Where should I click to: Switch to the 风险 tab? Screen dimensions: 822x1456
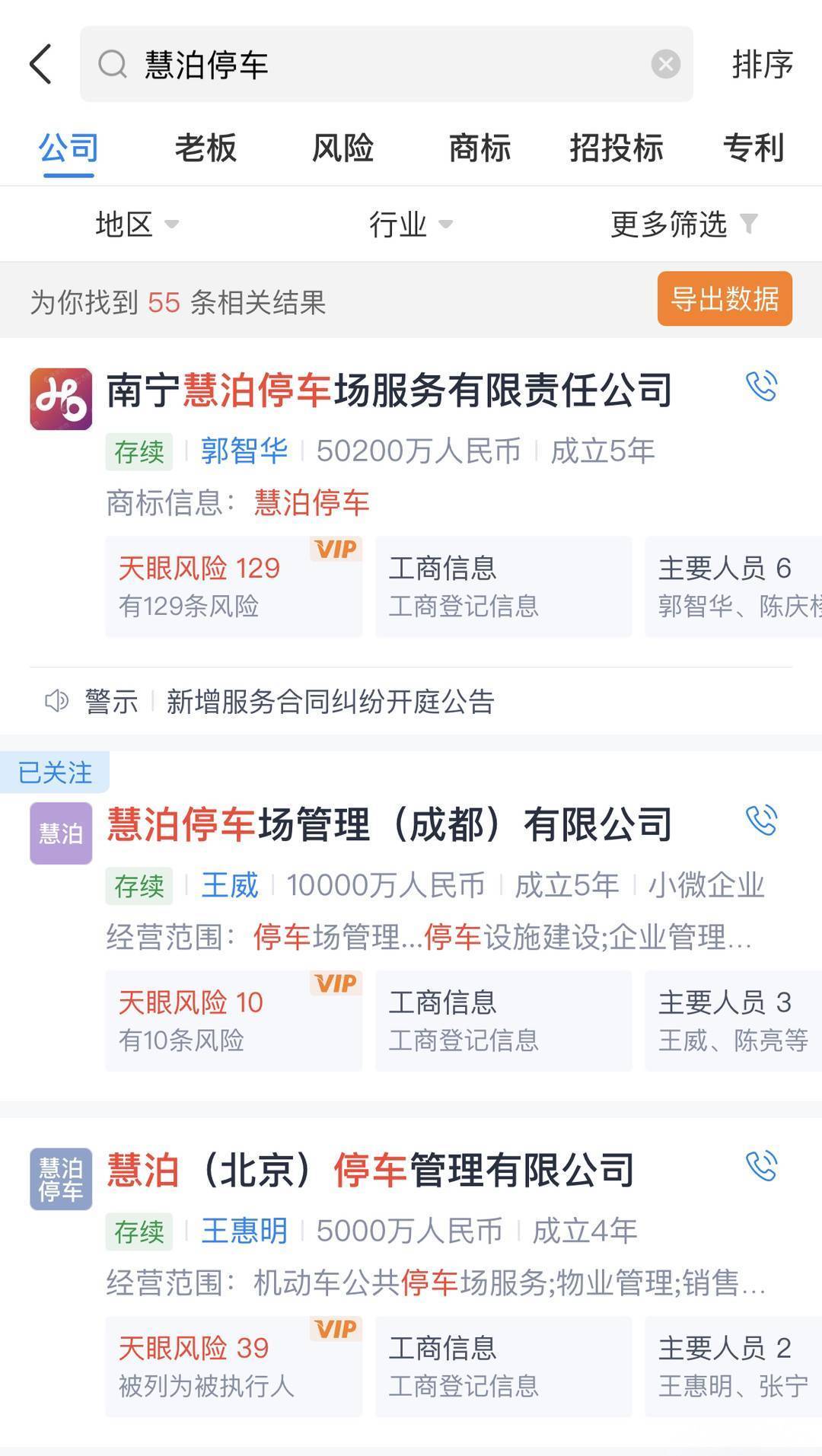[x=342, y=148]
